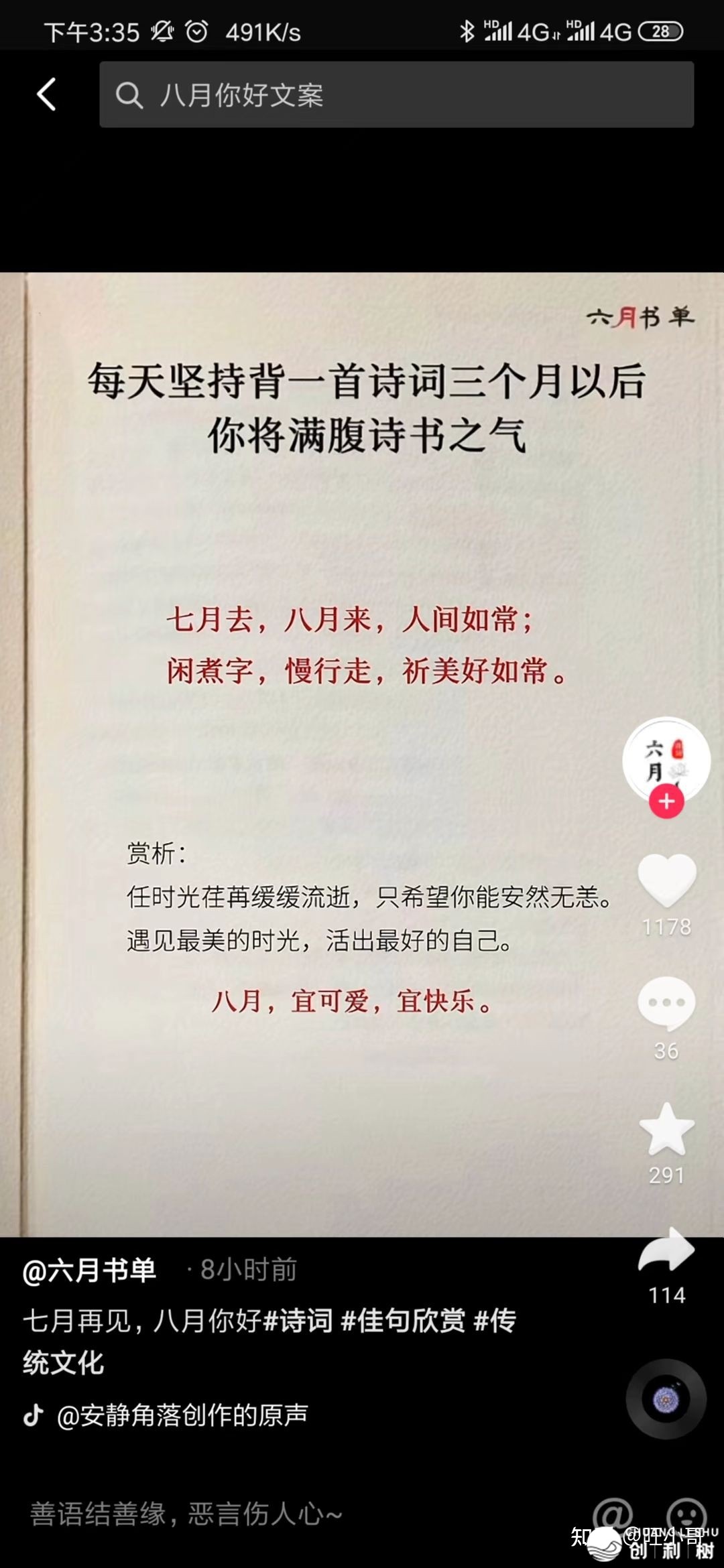The height and width of the screenshot is (1568, 724).
Task: Favorite the video with the star icon
Action: point(666,1130)
